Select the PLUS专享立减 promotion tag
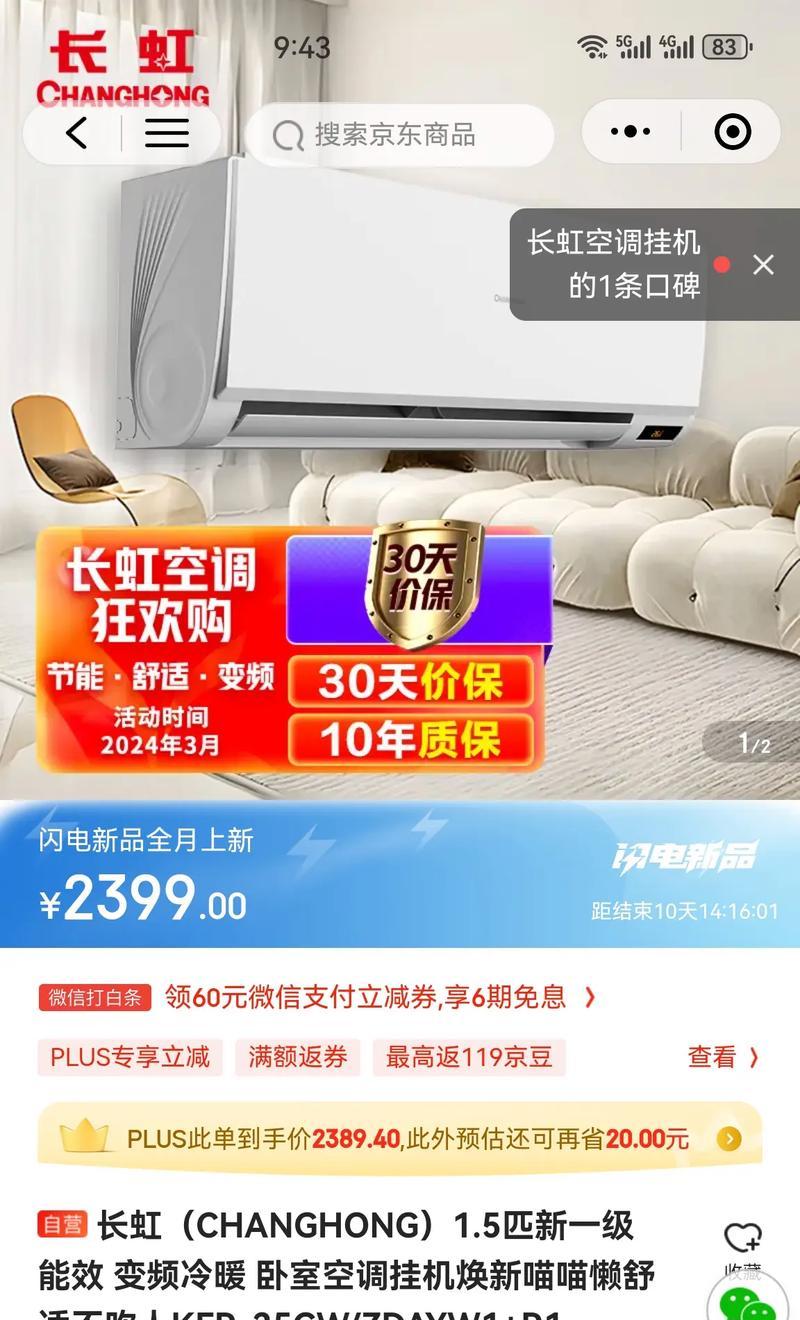The image size is (800, 1320). [x=130, y=1057]
